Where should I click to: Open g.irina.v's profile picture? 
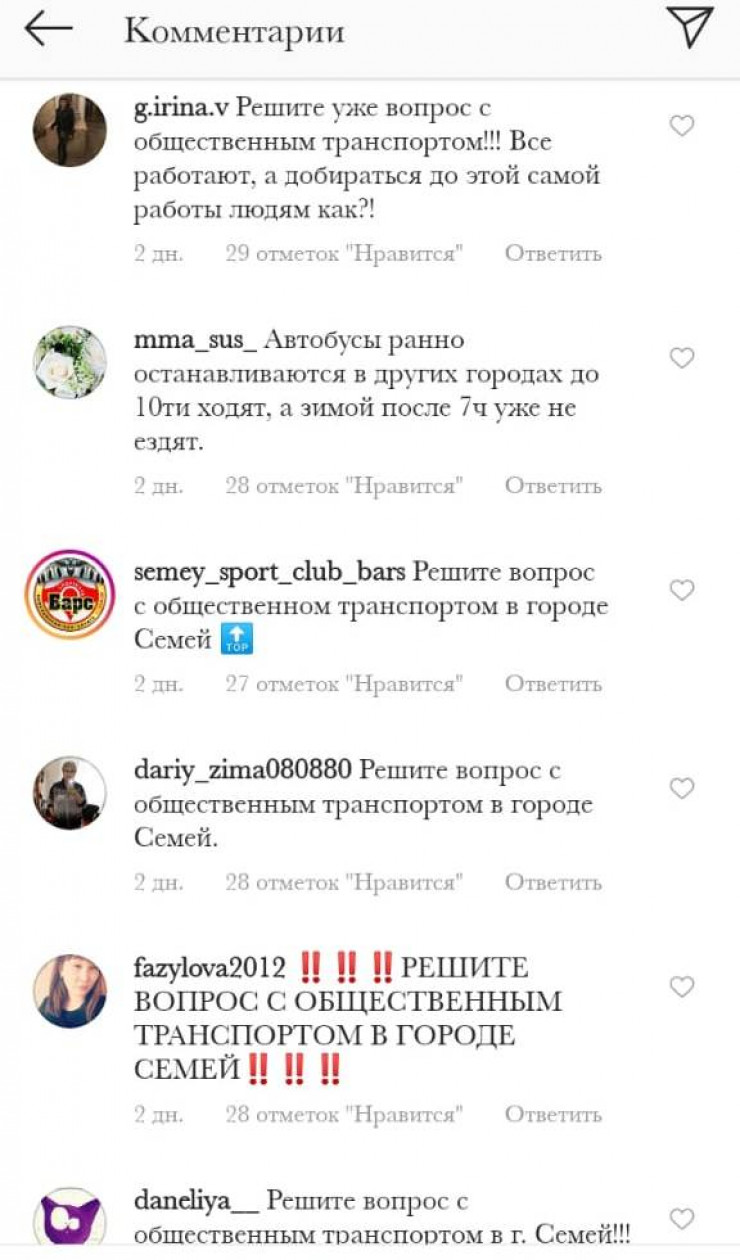pyautogui.click(x=70, y=130)
